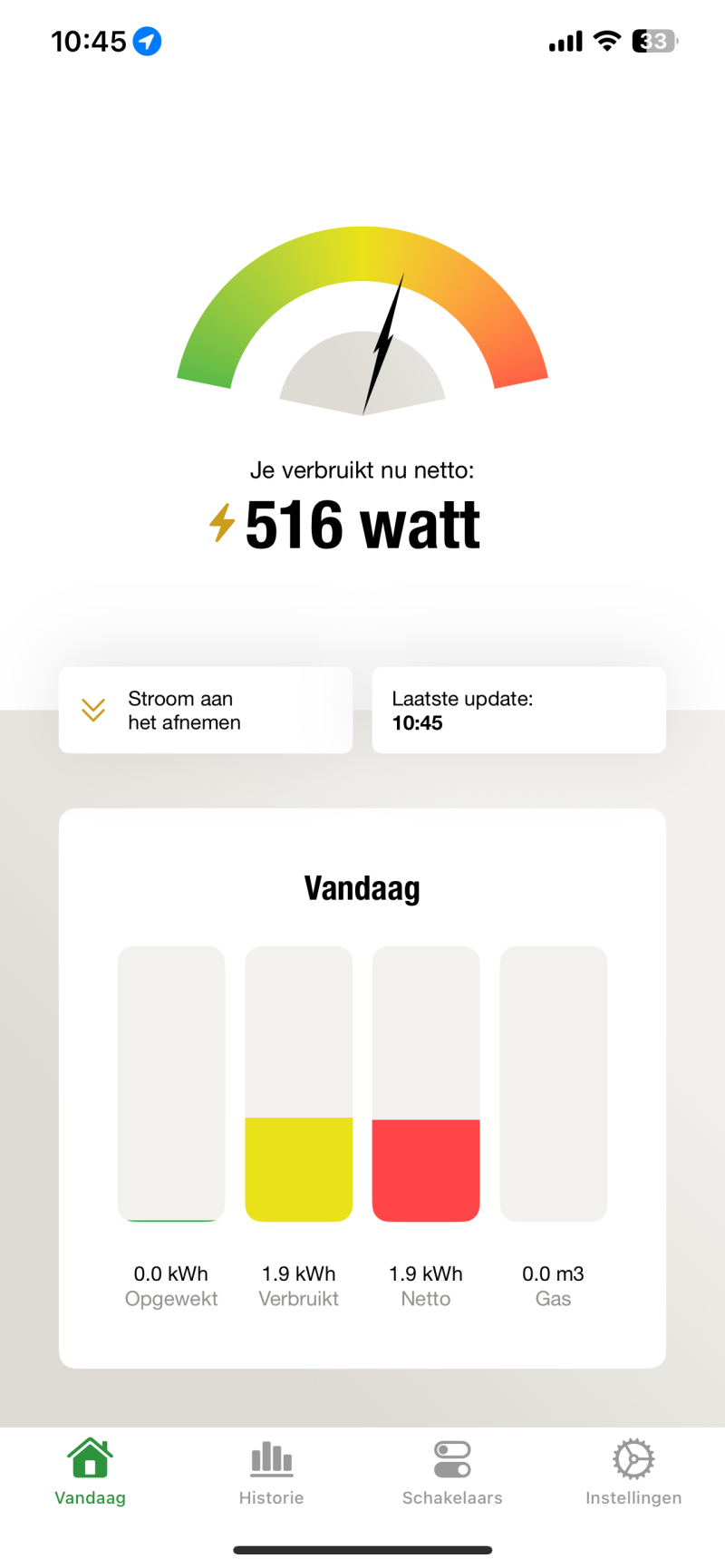Switch to the Historie tab

click(x=271, y=1472)
